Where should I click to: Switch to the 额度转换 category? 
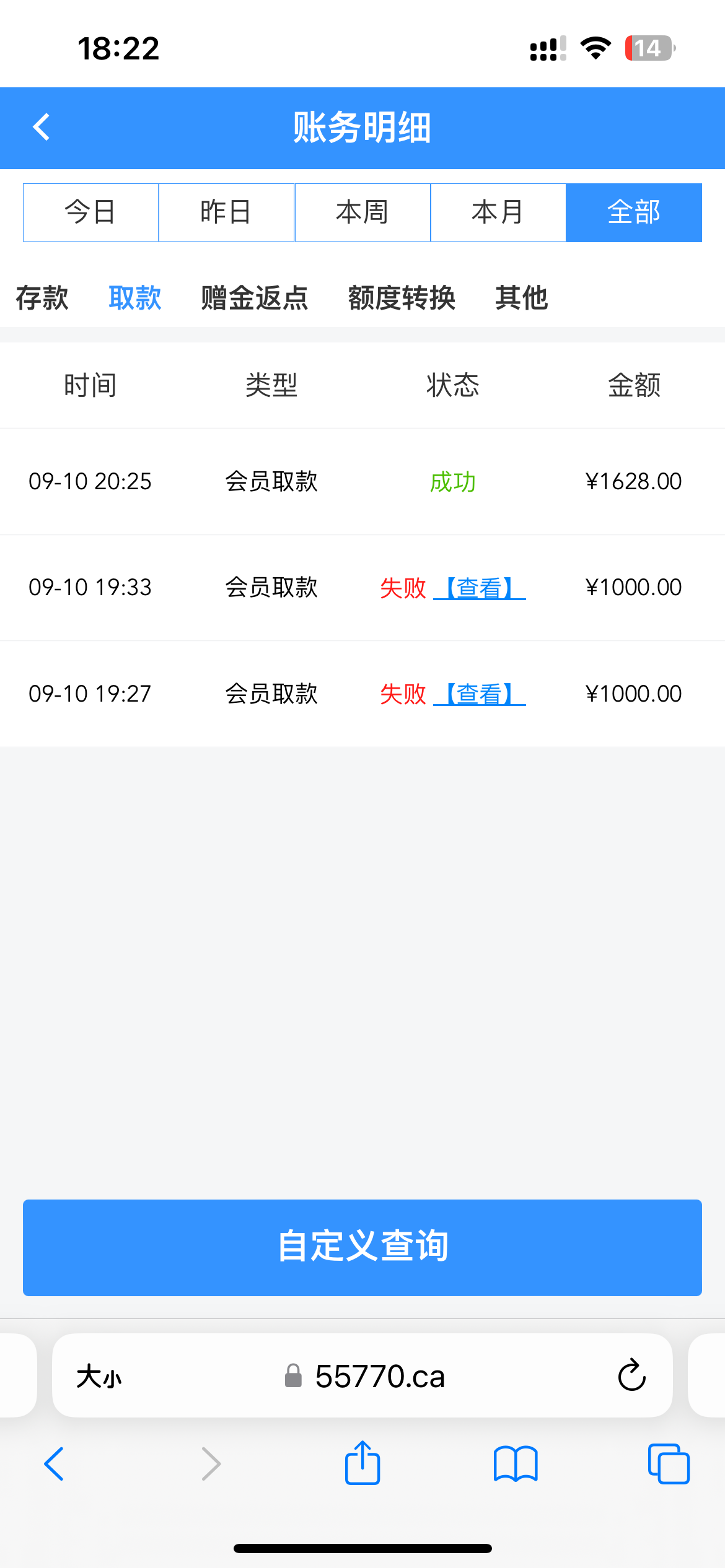402,298
